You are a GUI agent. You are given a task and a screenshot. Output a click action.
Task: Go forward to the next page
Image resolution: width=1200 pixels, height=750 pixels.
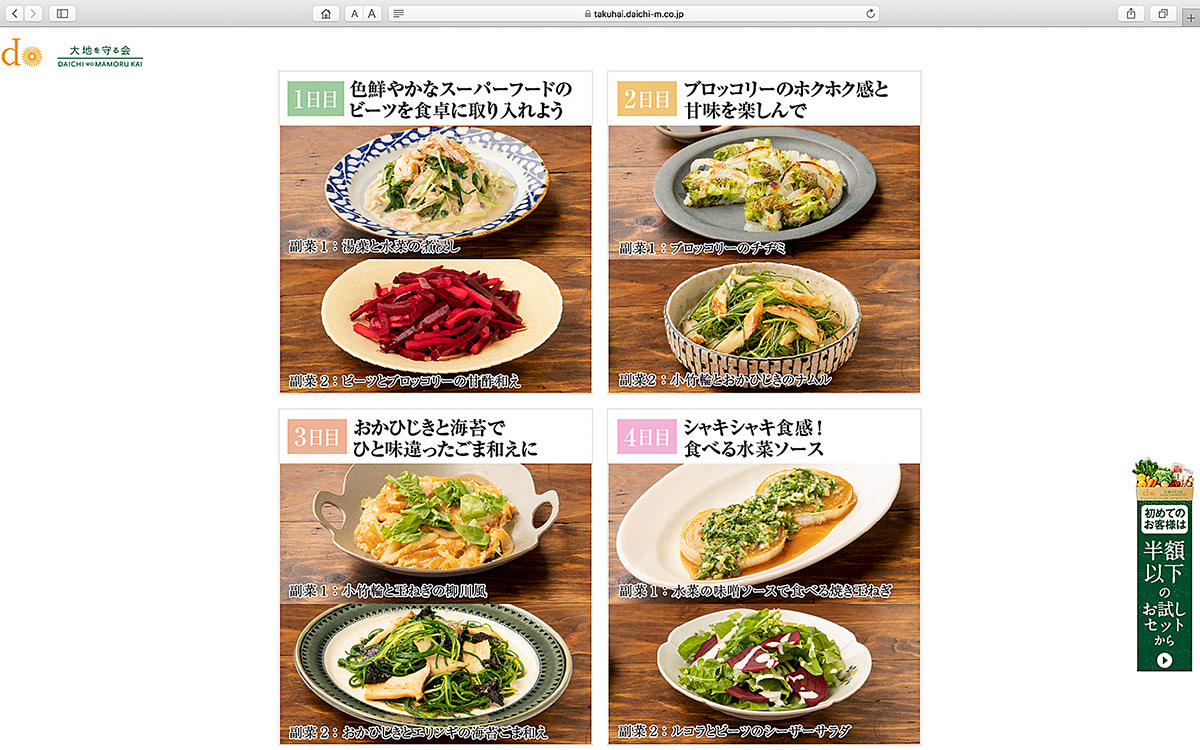coord(35,13)
